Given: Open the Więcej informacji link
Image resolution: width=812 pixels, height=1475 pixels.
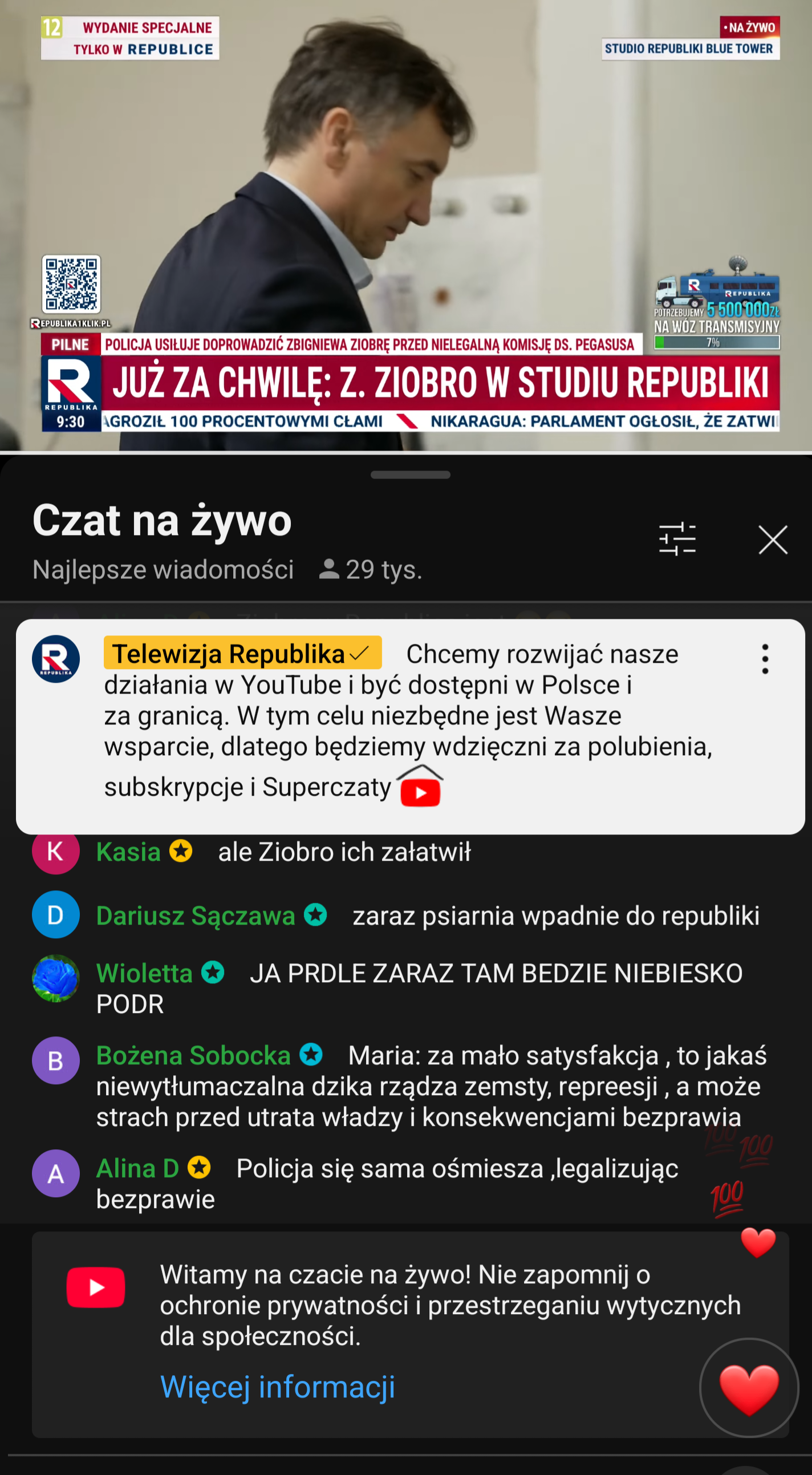Looking at the screenshot, I should tap(277, 1387).
